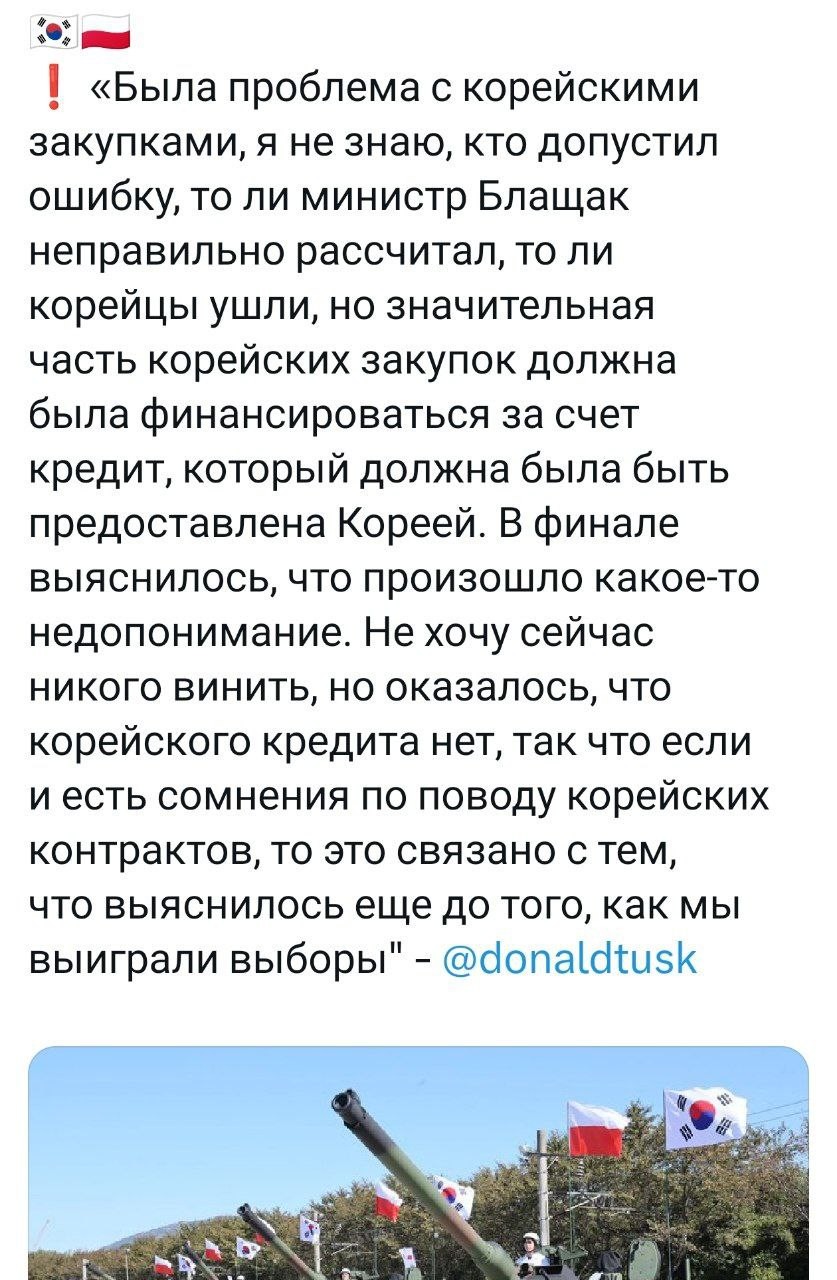
Task: Open the attached photo with flags and howitzers
Action: point(418,1165)
